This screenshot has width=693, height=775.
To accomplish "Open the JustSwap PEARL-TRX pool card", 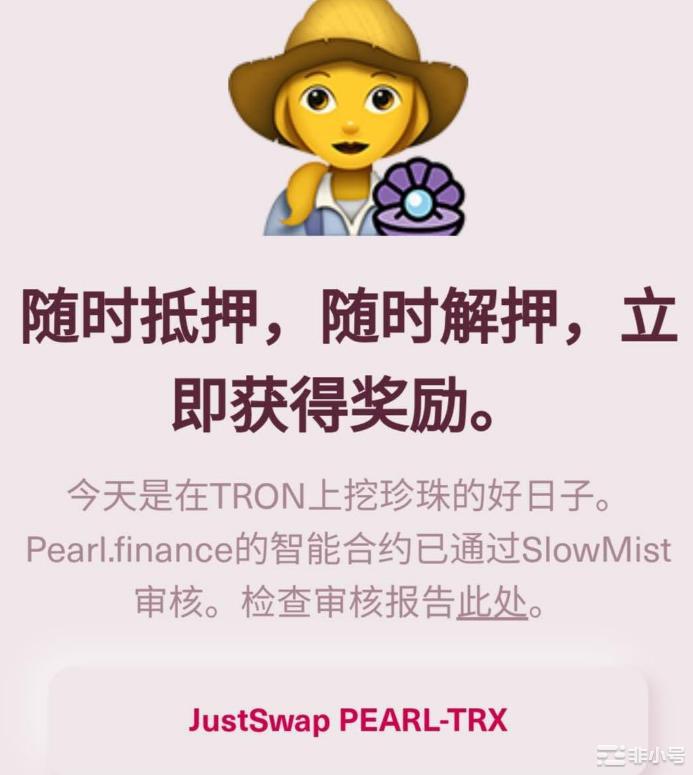I will 348,719.
